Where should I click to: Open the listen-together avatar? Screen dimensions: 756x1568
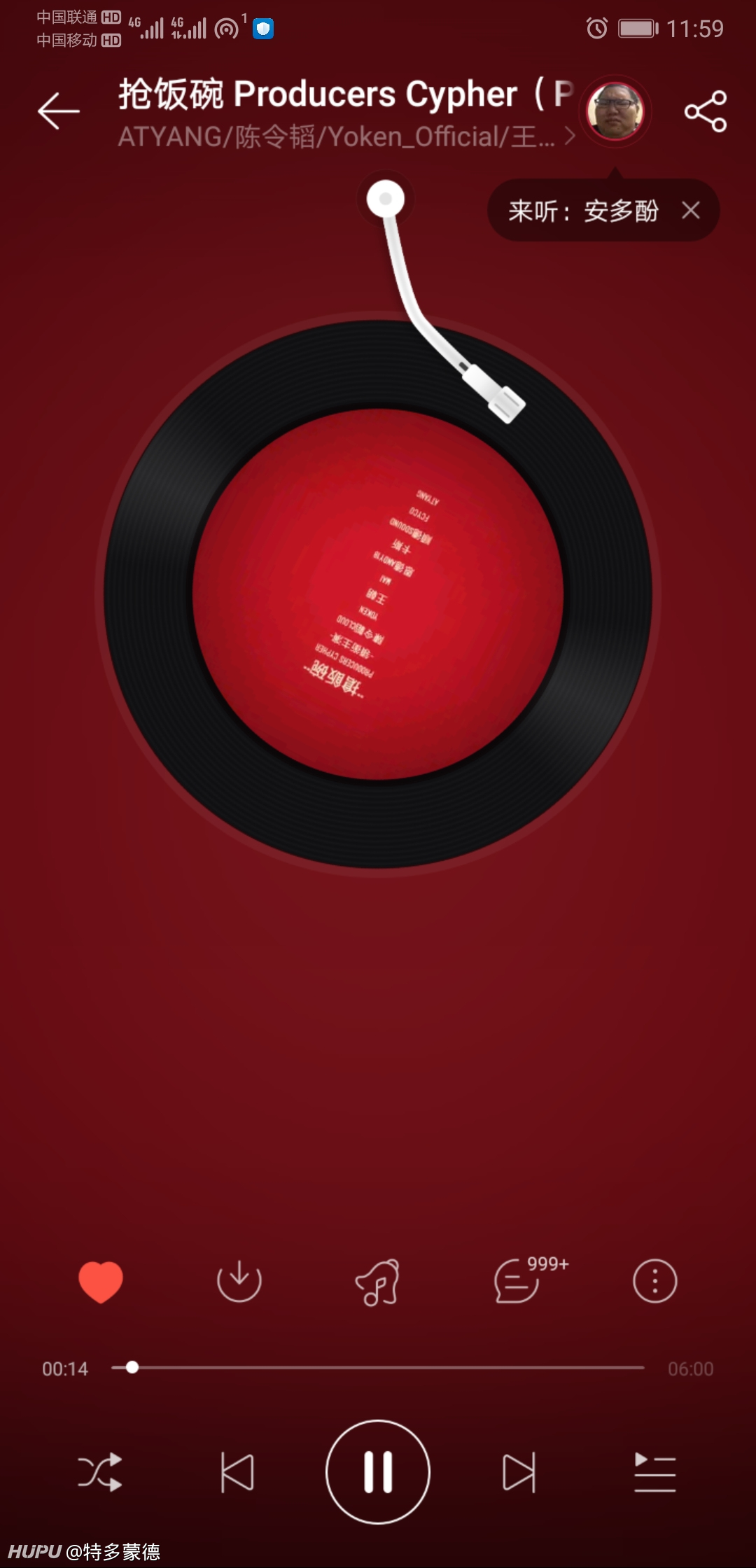(x=615, y=111)
